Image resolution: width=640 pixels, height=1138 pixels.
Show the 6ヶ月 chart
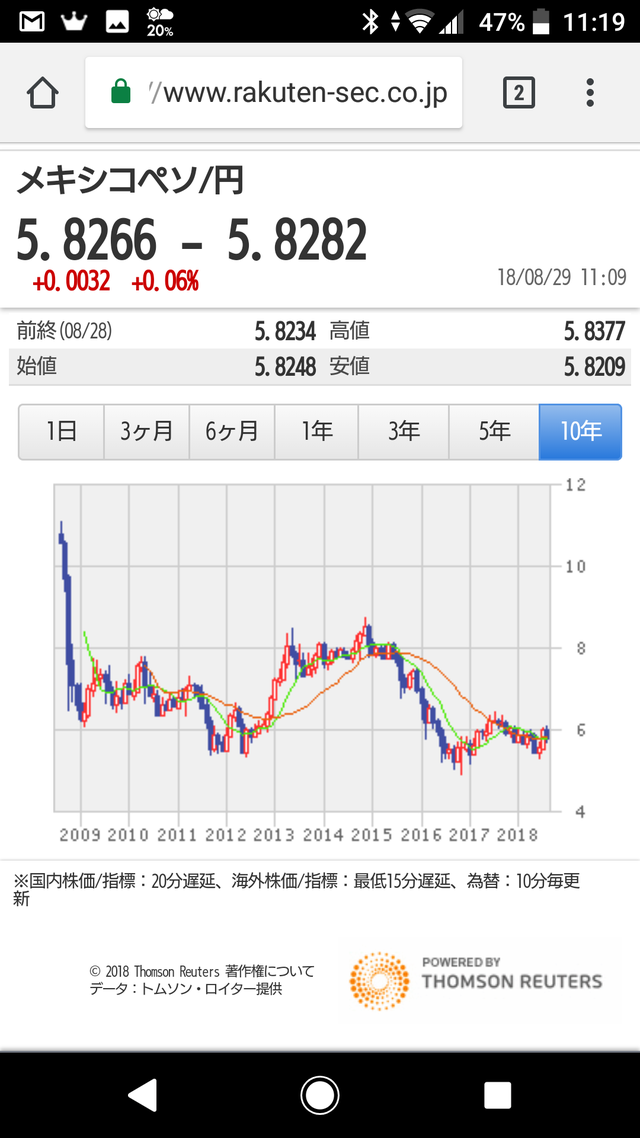pos(232,432)
